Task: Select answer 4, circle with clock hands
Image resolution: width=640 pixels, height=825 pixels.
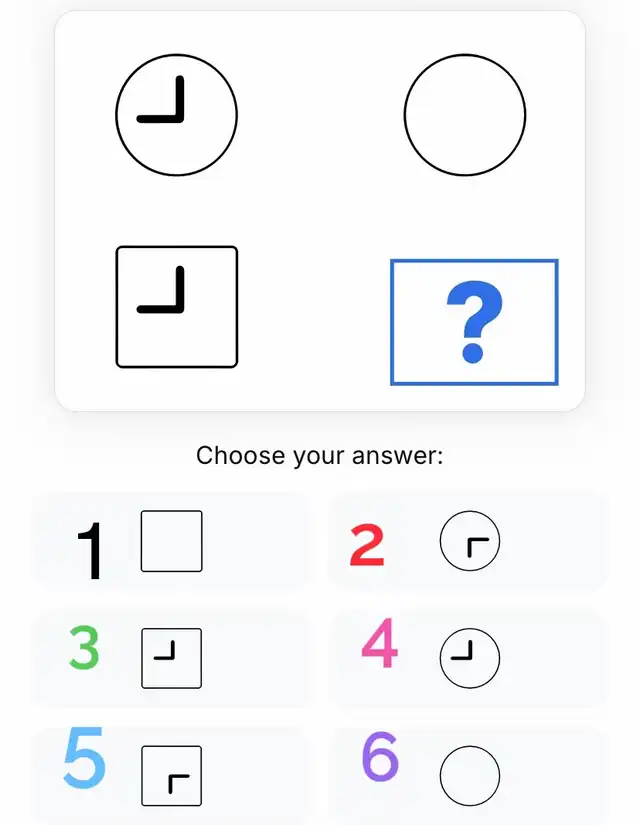Action: pos(469,658)
